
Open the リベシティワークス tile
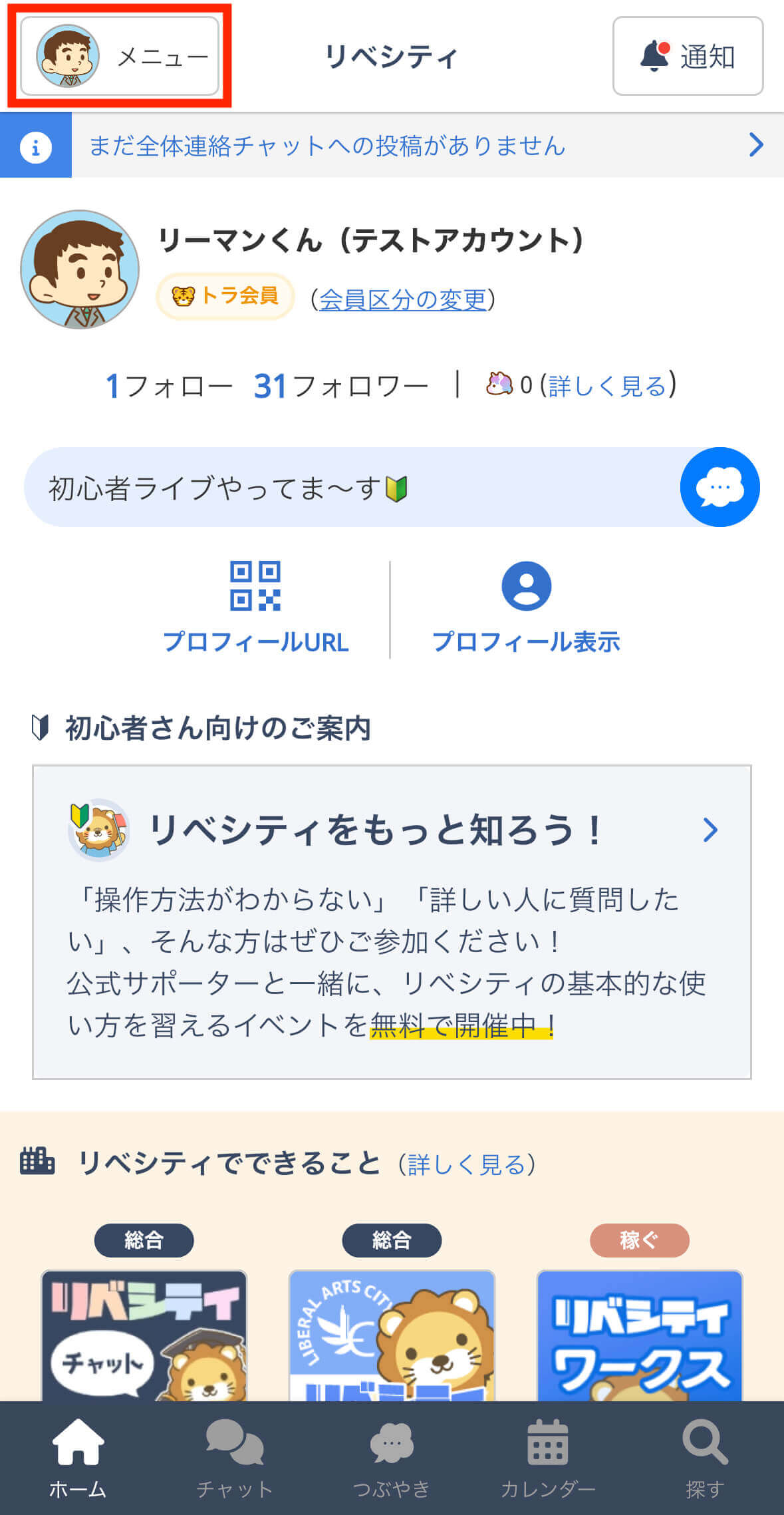click(x=639, y=1334)
